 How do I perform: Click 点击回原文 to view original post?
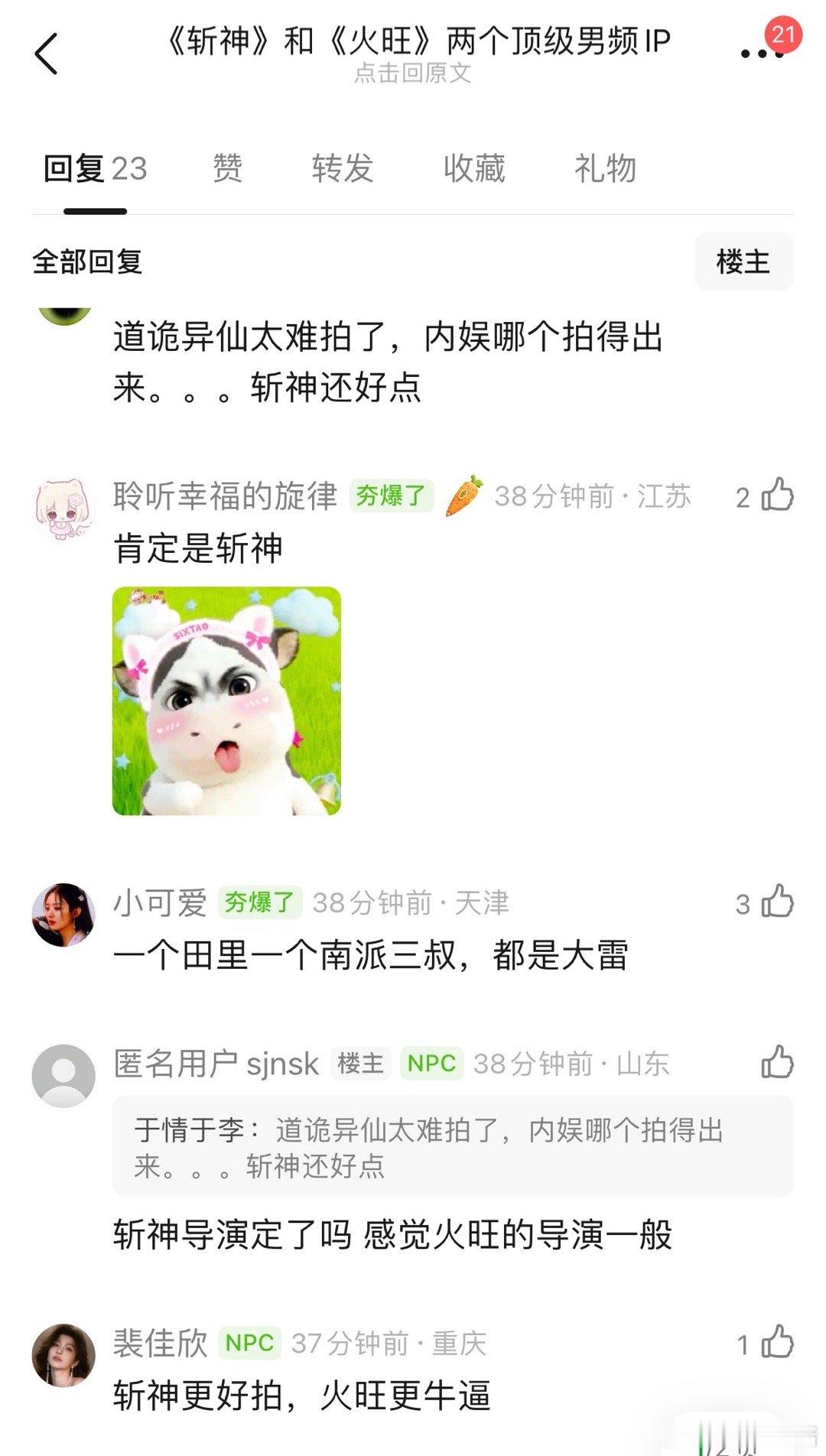click(413, 74)
